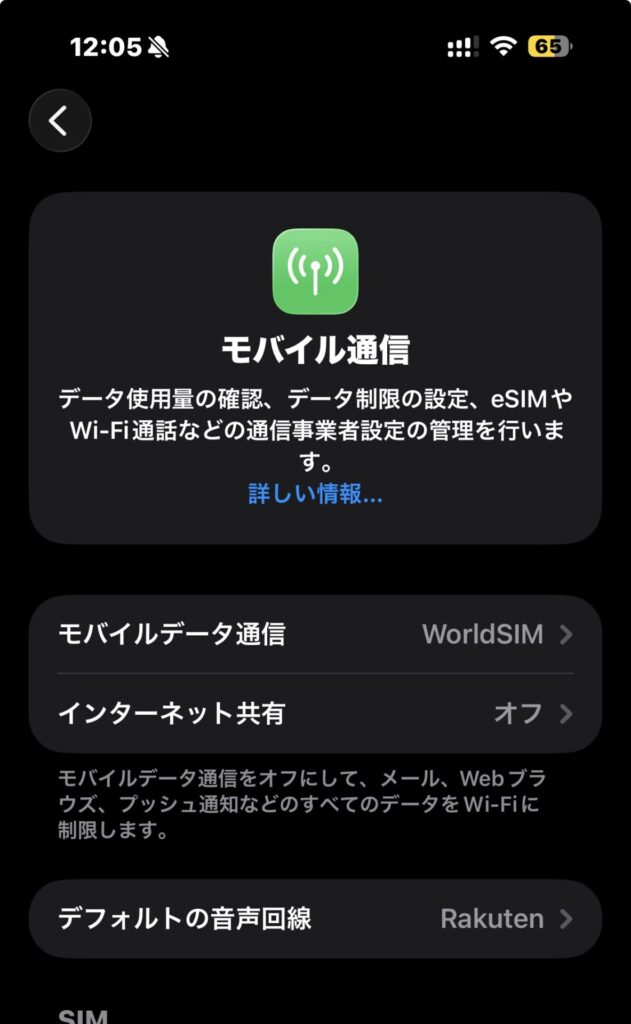Open モバイルデータ通信 settings
This screenshot has width=631, height=1024.
pyautogui.click(x=315, y=634)
